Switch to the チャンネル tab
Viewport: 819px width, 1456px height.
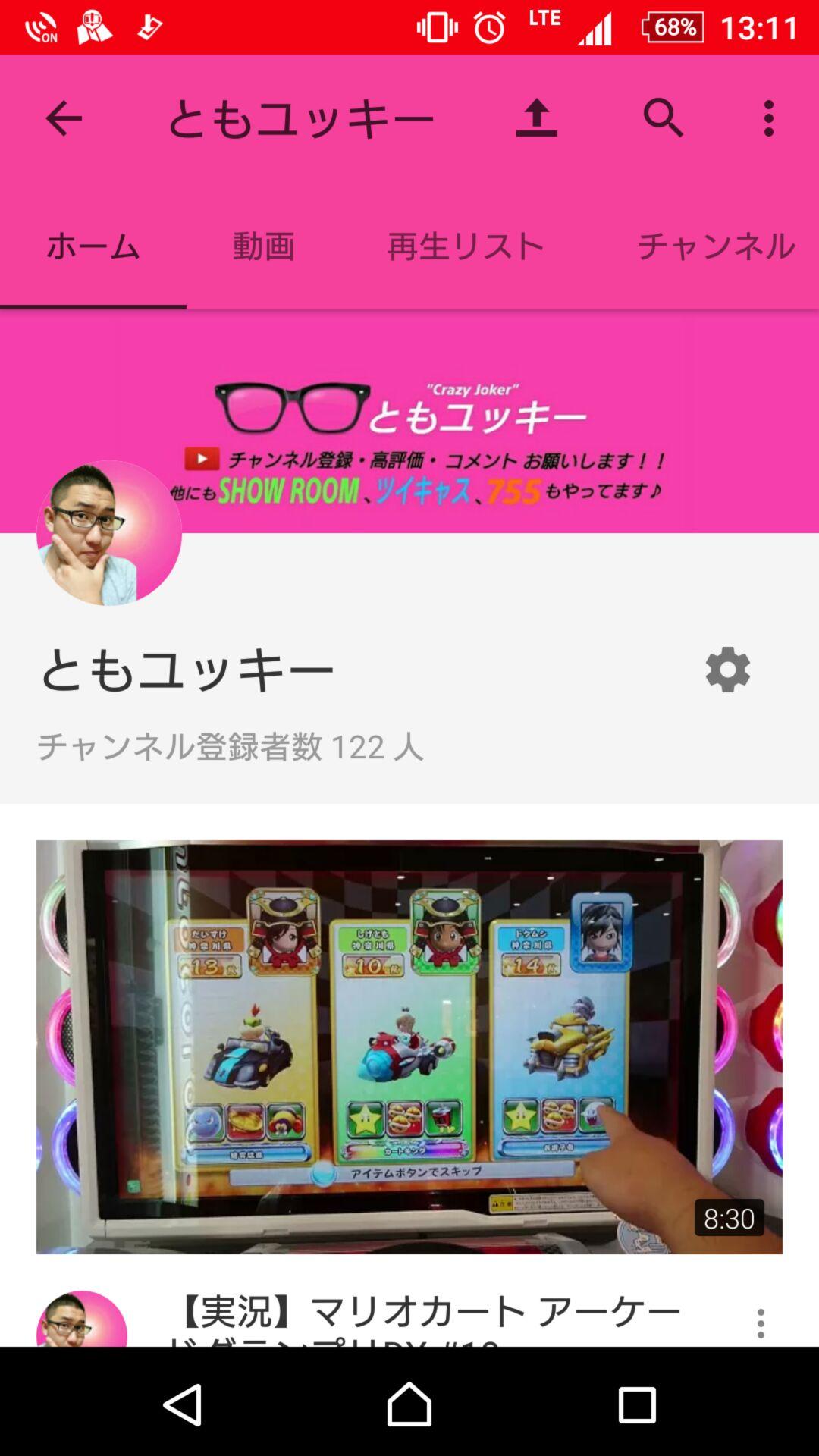pos(715,246)
